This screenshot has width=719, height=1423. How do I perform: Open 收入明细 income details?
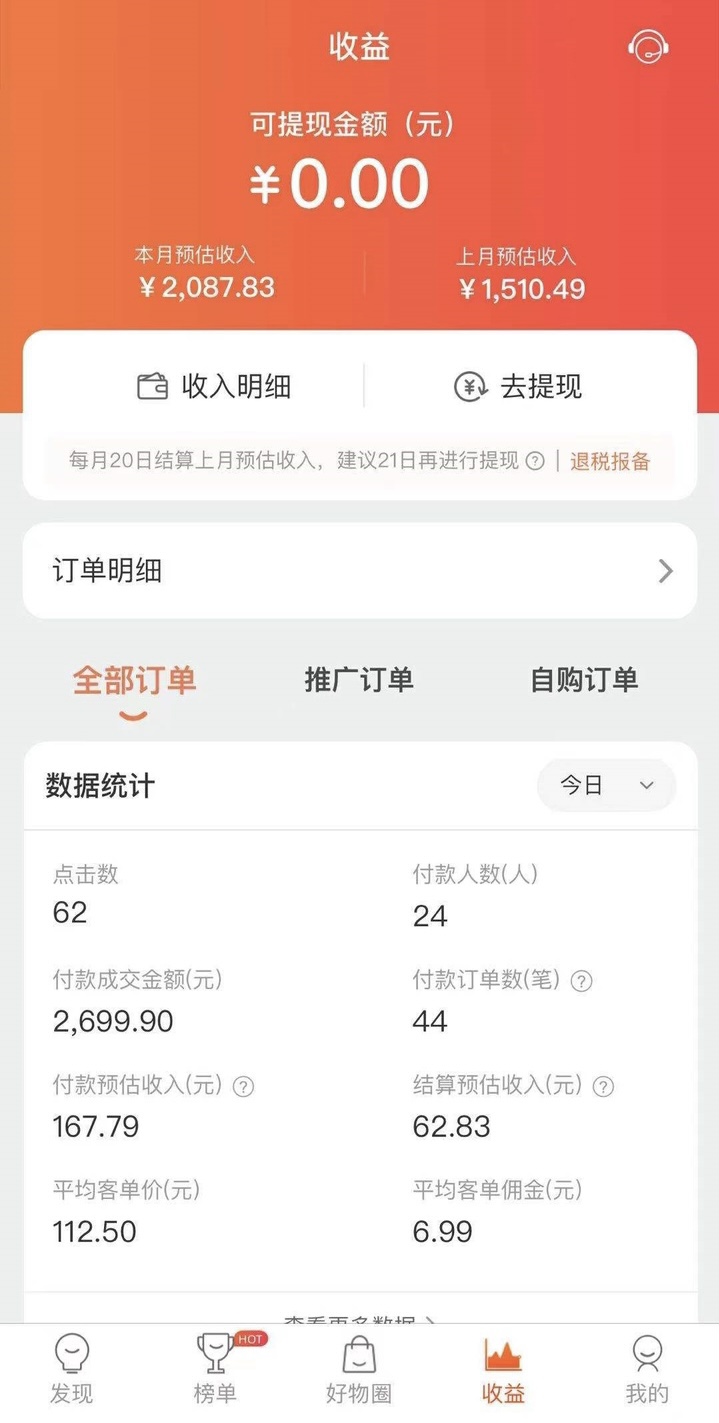[214, 387]
